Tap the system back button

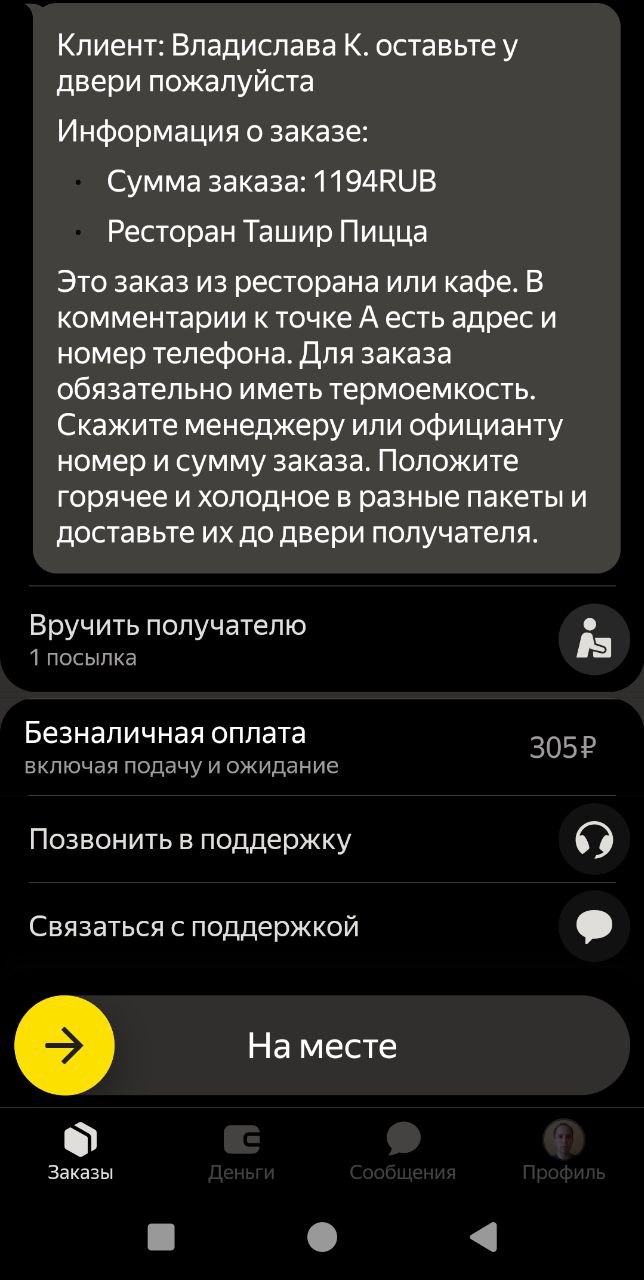[x=484, y=1237]
